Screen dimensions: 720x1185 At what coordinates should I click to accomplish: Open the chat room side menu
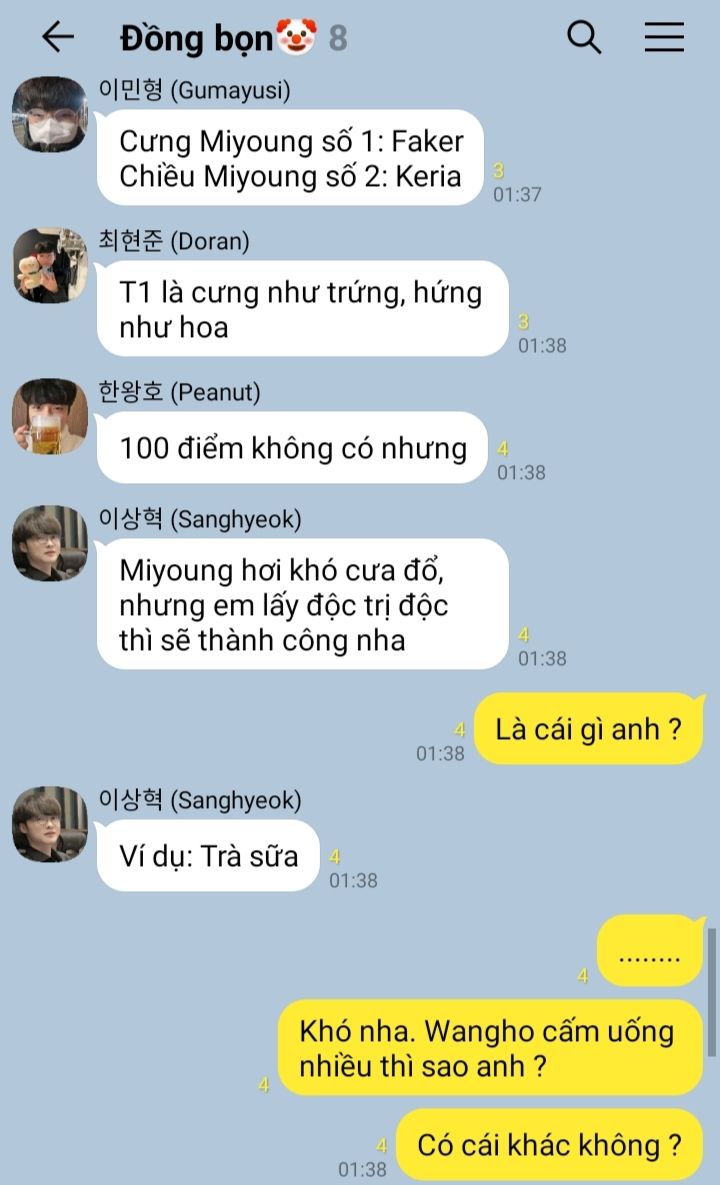click(664, 37)
